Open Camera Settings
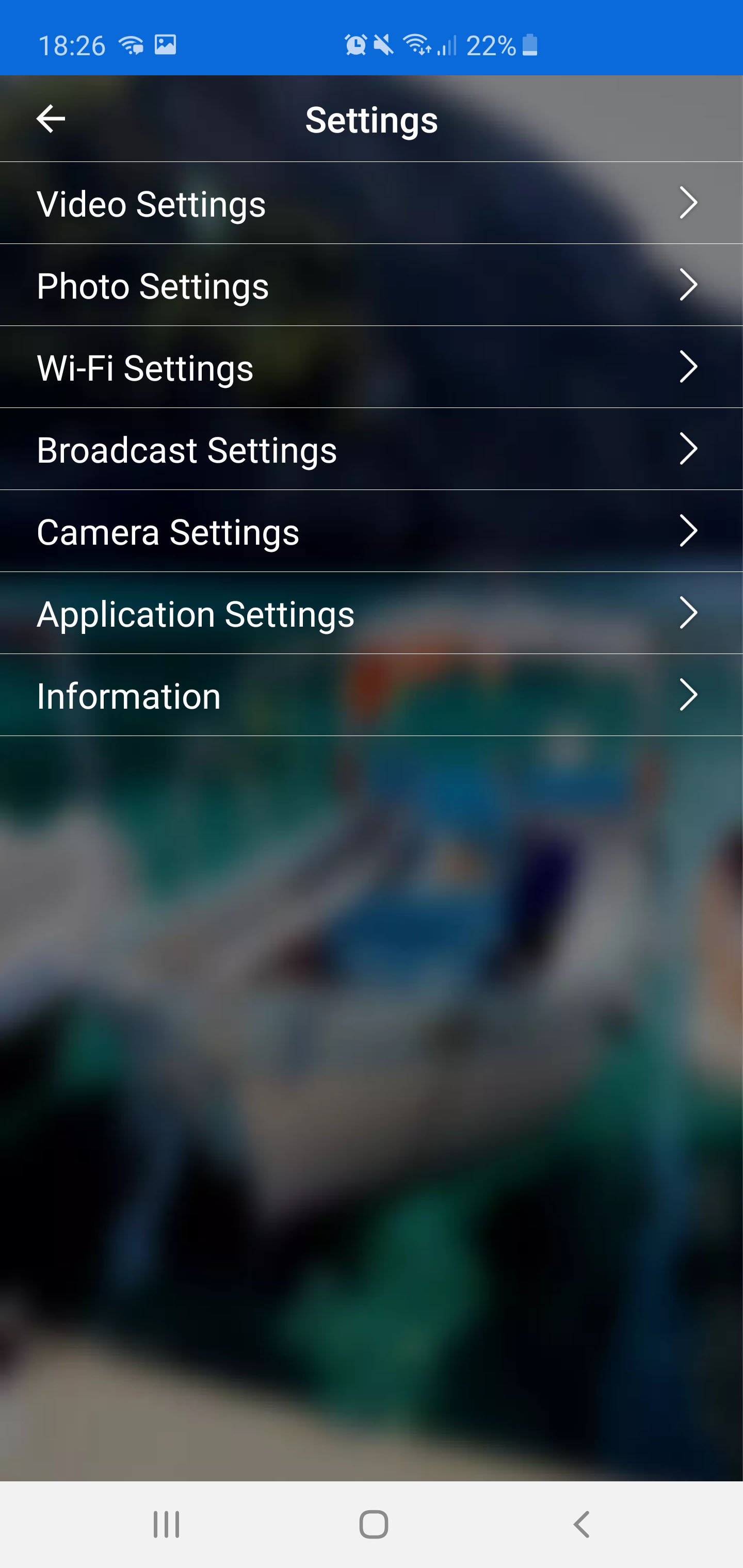This screenshot has height=1568, width=743. (x=370, y=531)
